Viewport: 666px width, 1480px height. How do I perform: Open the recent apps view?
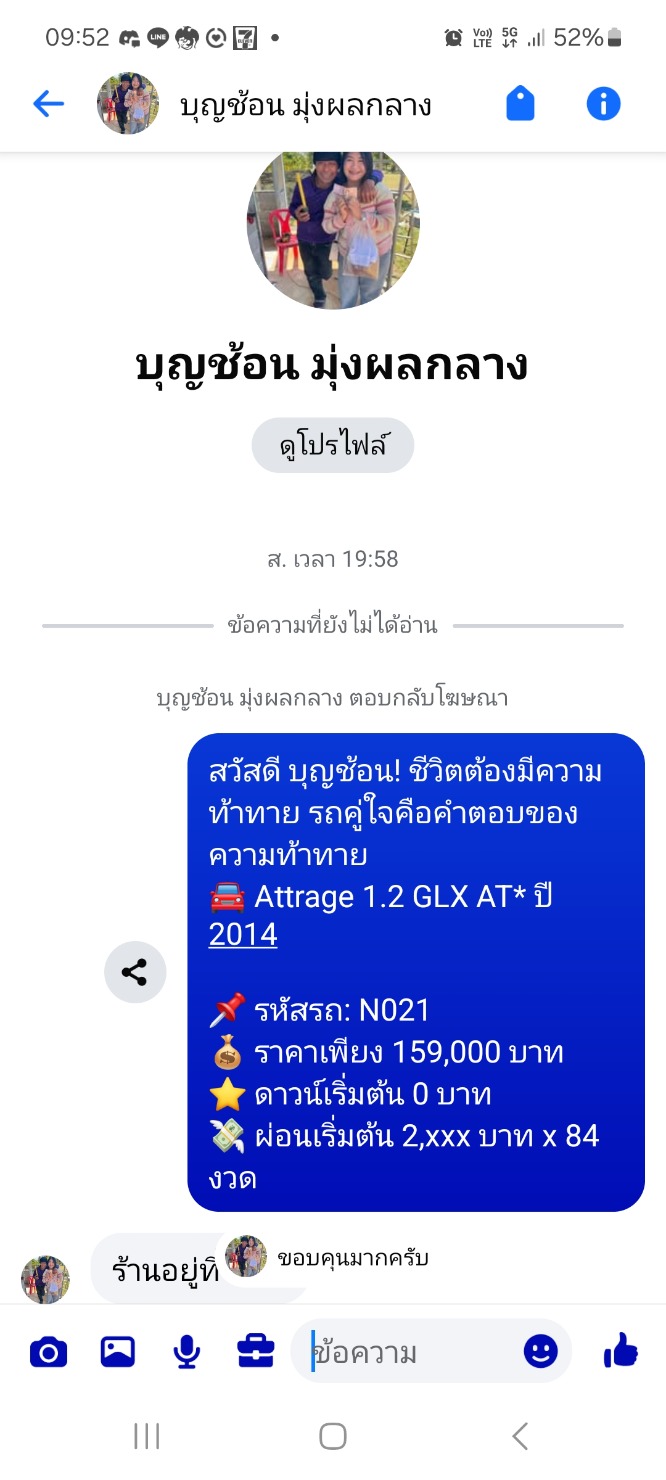[x=147, y=1437]
